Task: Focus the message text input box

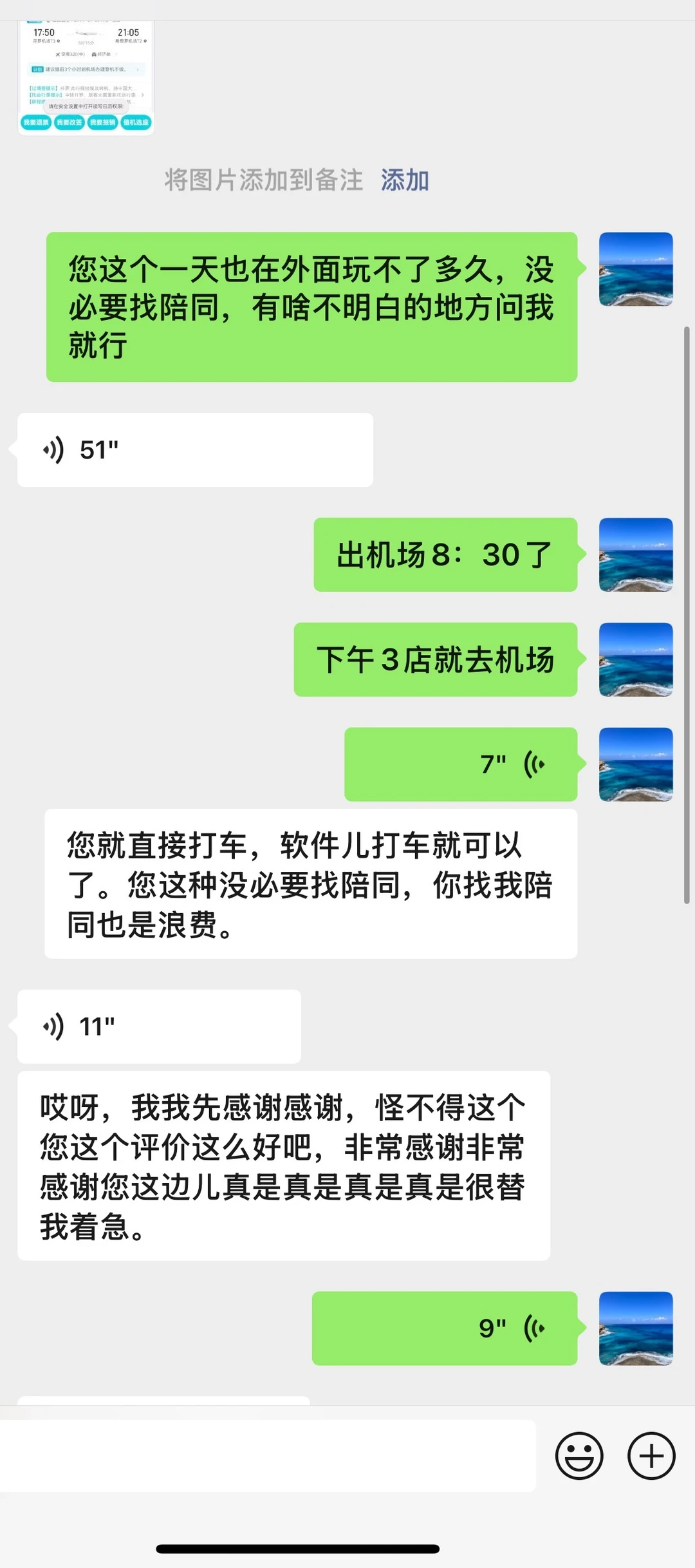Action: point(268,1456)
